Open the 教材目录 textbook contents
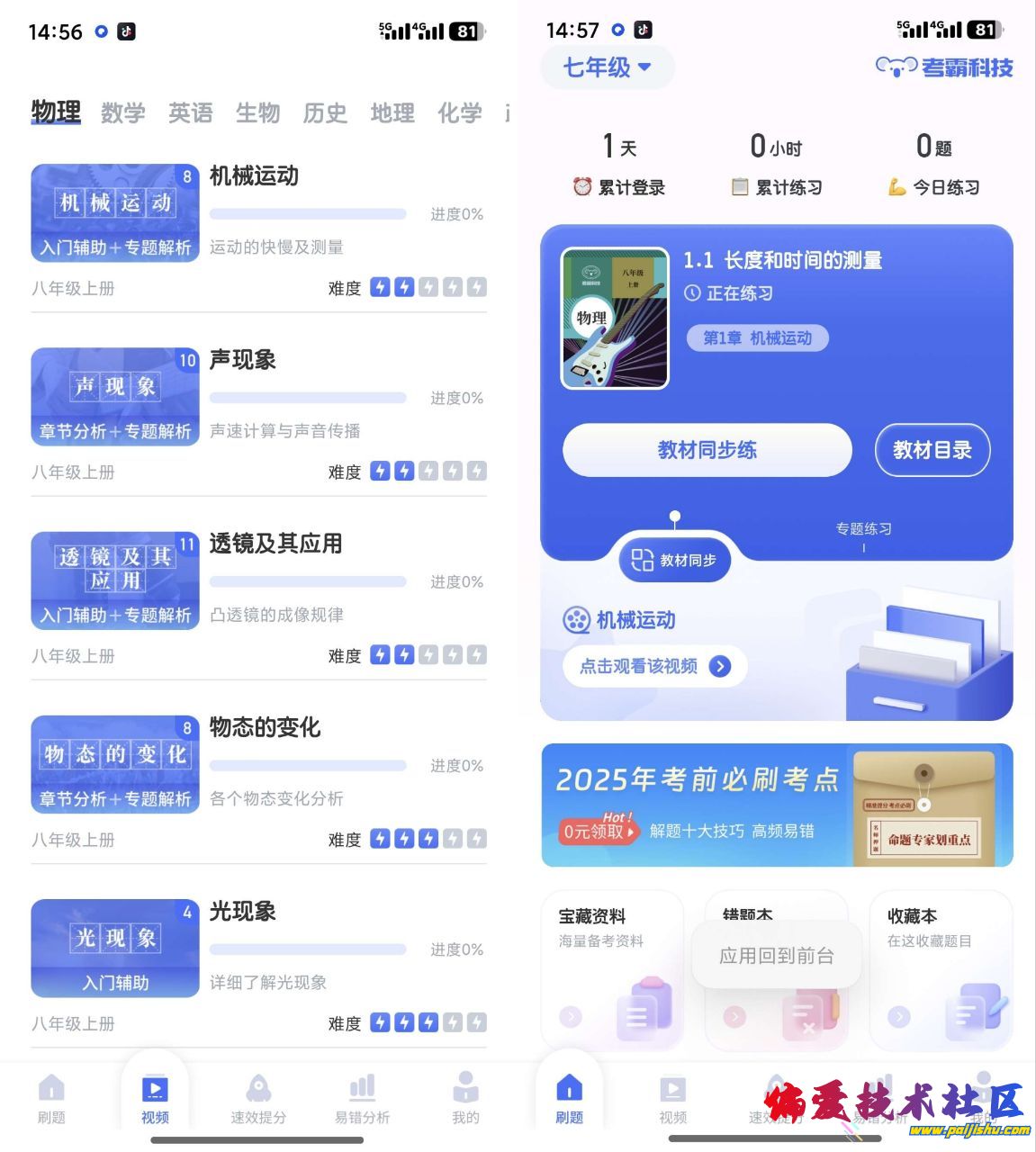1036x1152 pixels. point(932,450)
